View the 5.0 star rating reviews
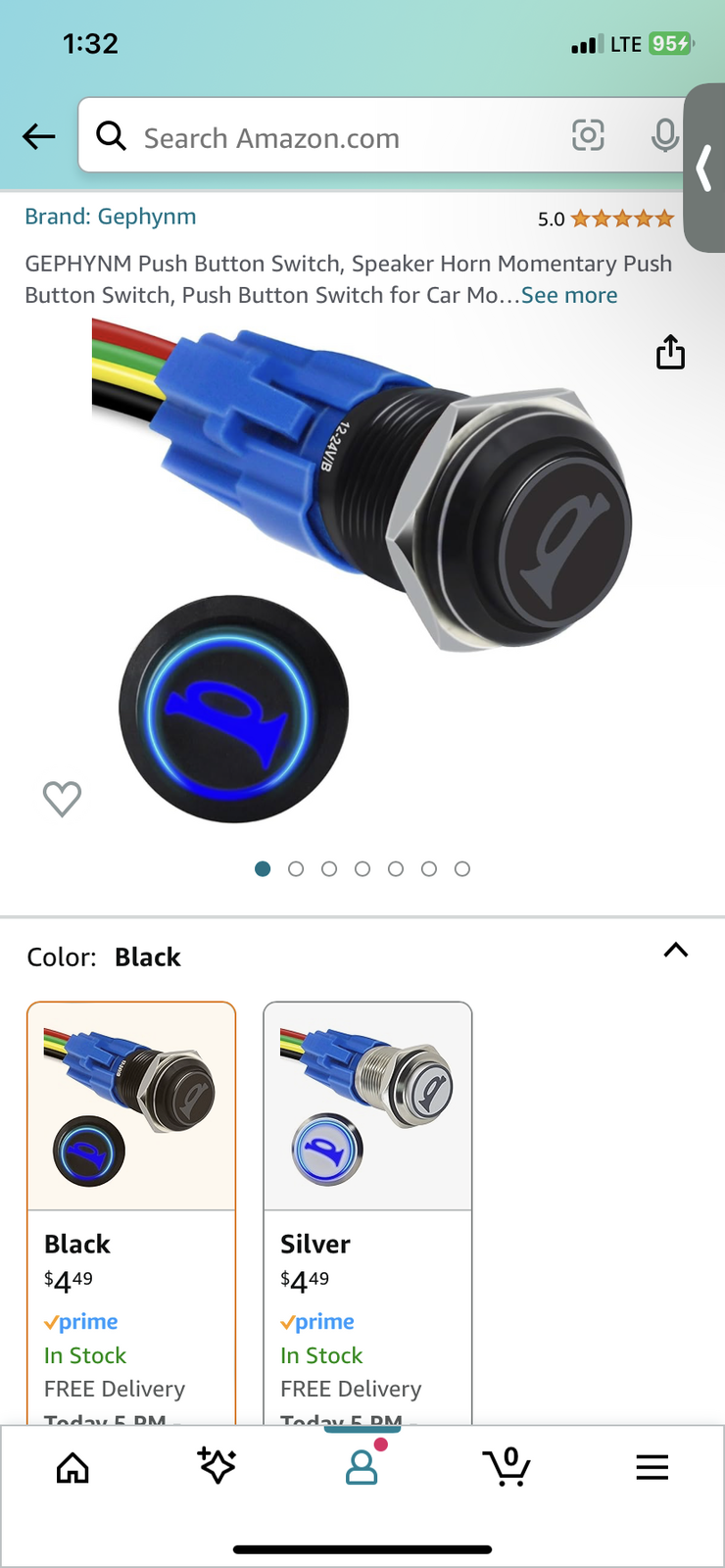 click(605, 219)
